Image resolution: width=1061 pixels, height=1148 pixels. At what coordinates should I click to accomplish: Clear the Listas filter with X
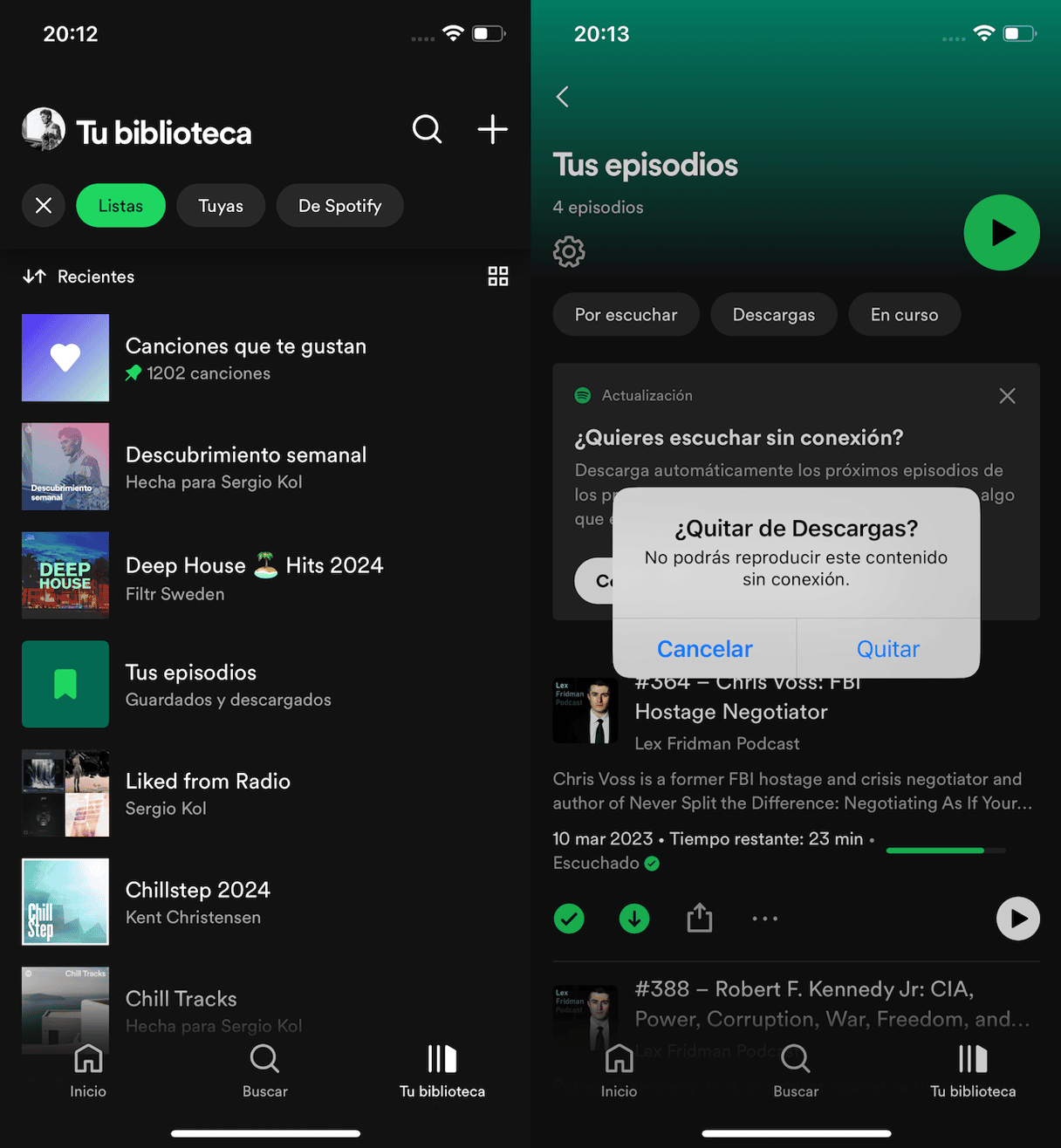(44, 206)
